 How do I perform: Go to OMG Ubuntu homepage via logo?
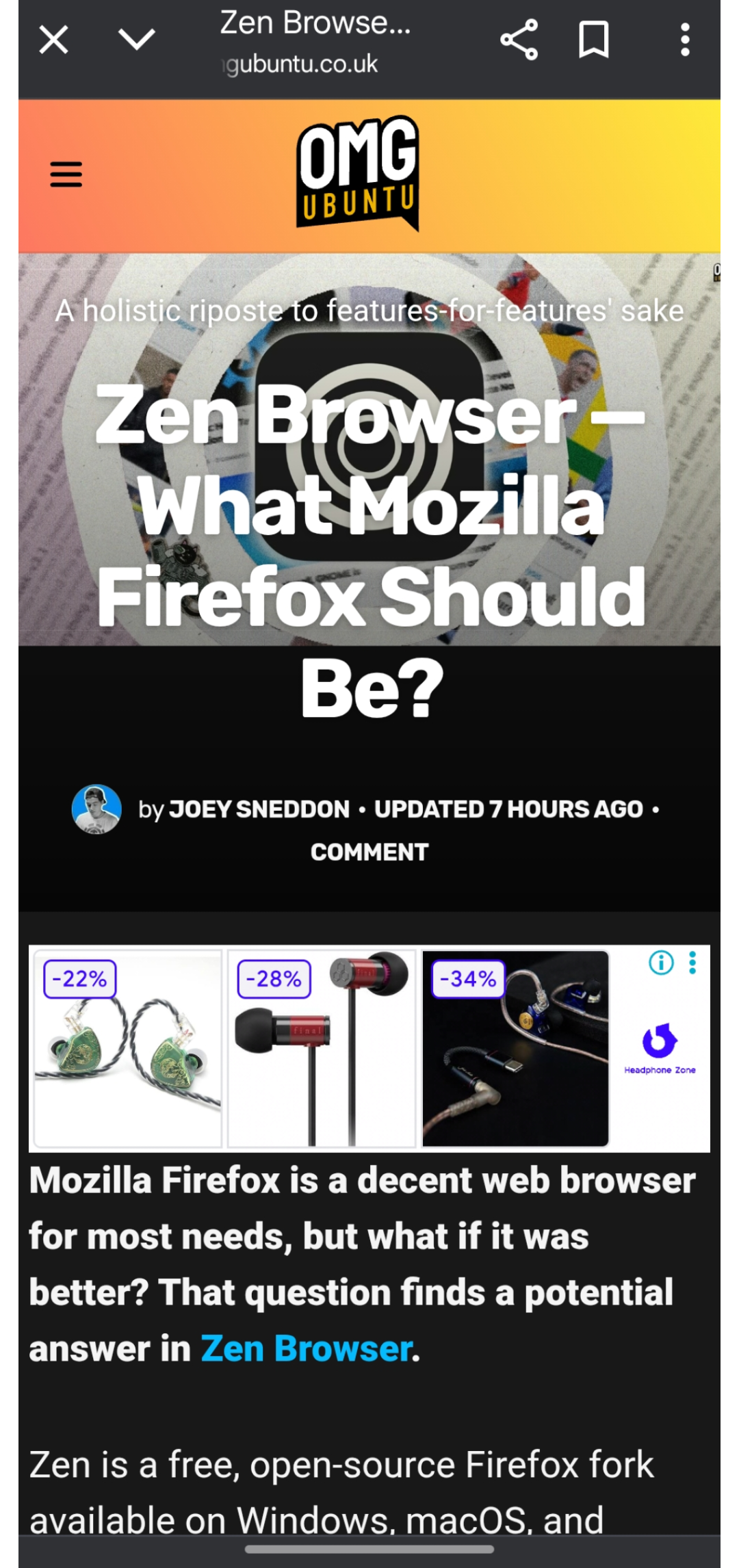coord(358,173)
